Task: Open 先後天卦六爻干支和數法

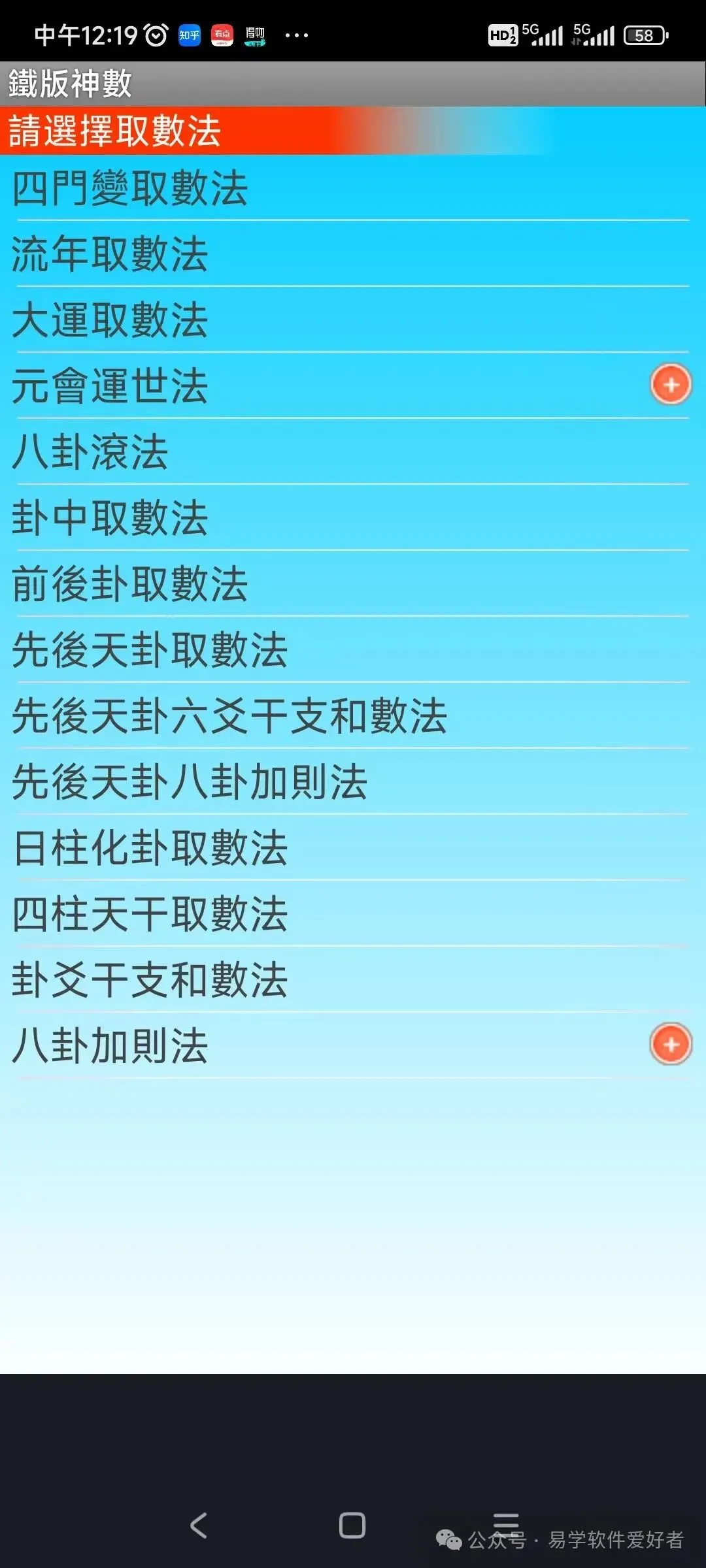Action: (x=353, y=716)
